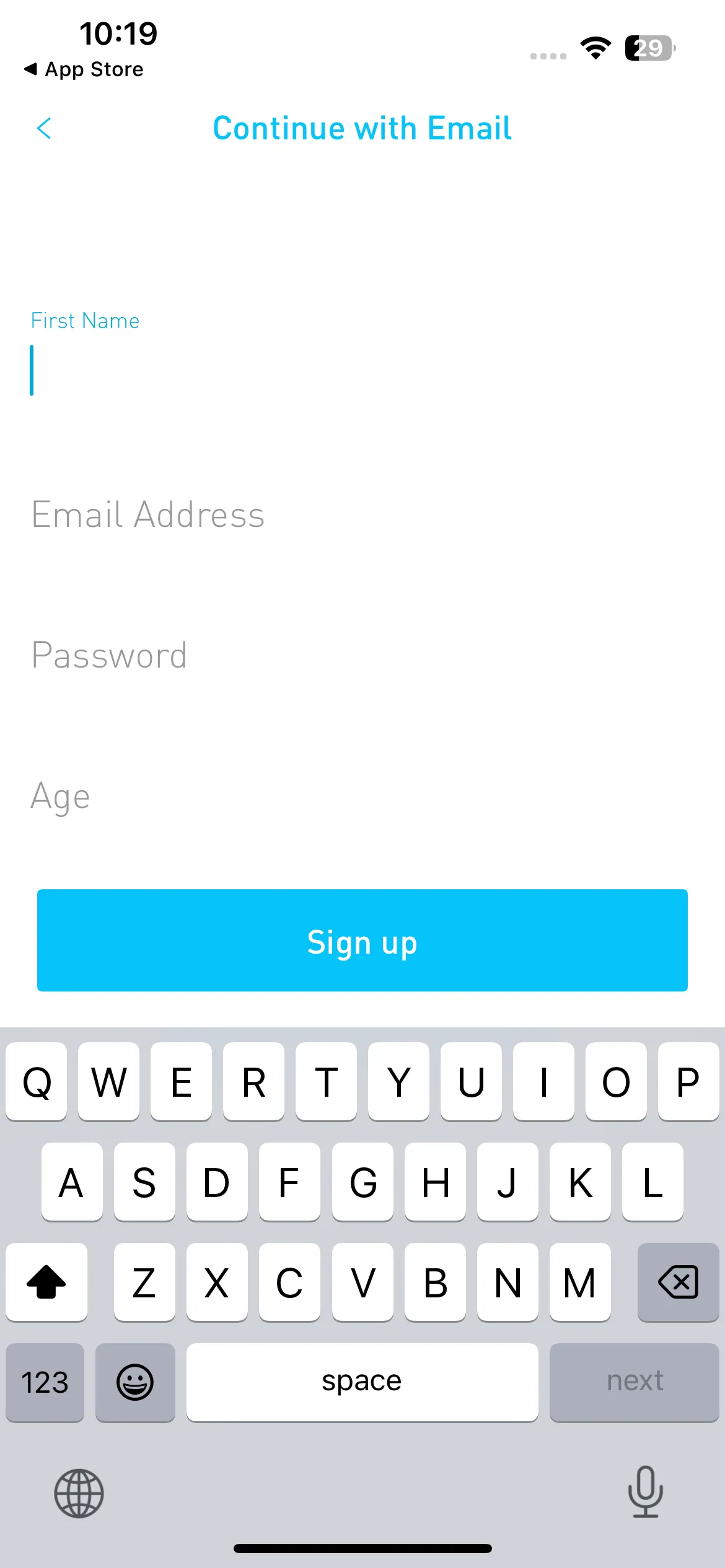Image resolution: width=725 pixels, height=1568 pixels.
Task: Start dictation with the microphone key
Action: pyautogui.click(x=646, y=1492)
